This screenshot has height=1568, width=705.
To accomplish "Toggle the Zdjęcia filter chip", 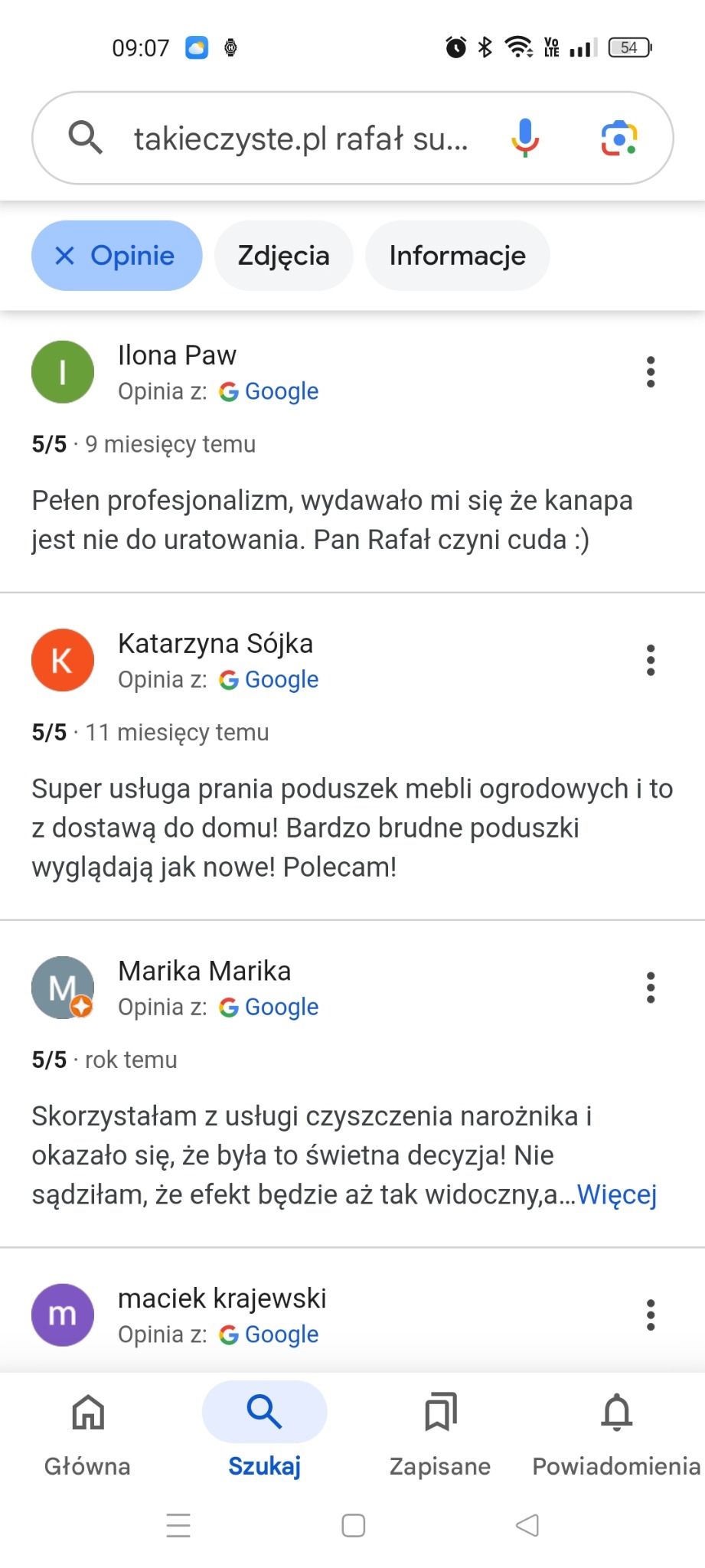I will coord(284,255).
